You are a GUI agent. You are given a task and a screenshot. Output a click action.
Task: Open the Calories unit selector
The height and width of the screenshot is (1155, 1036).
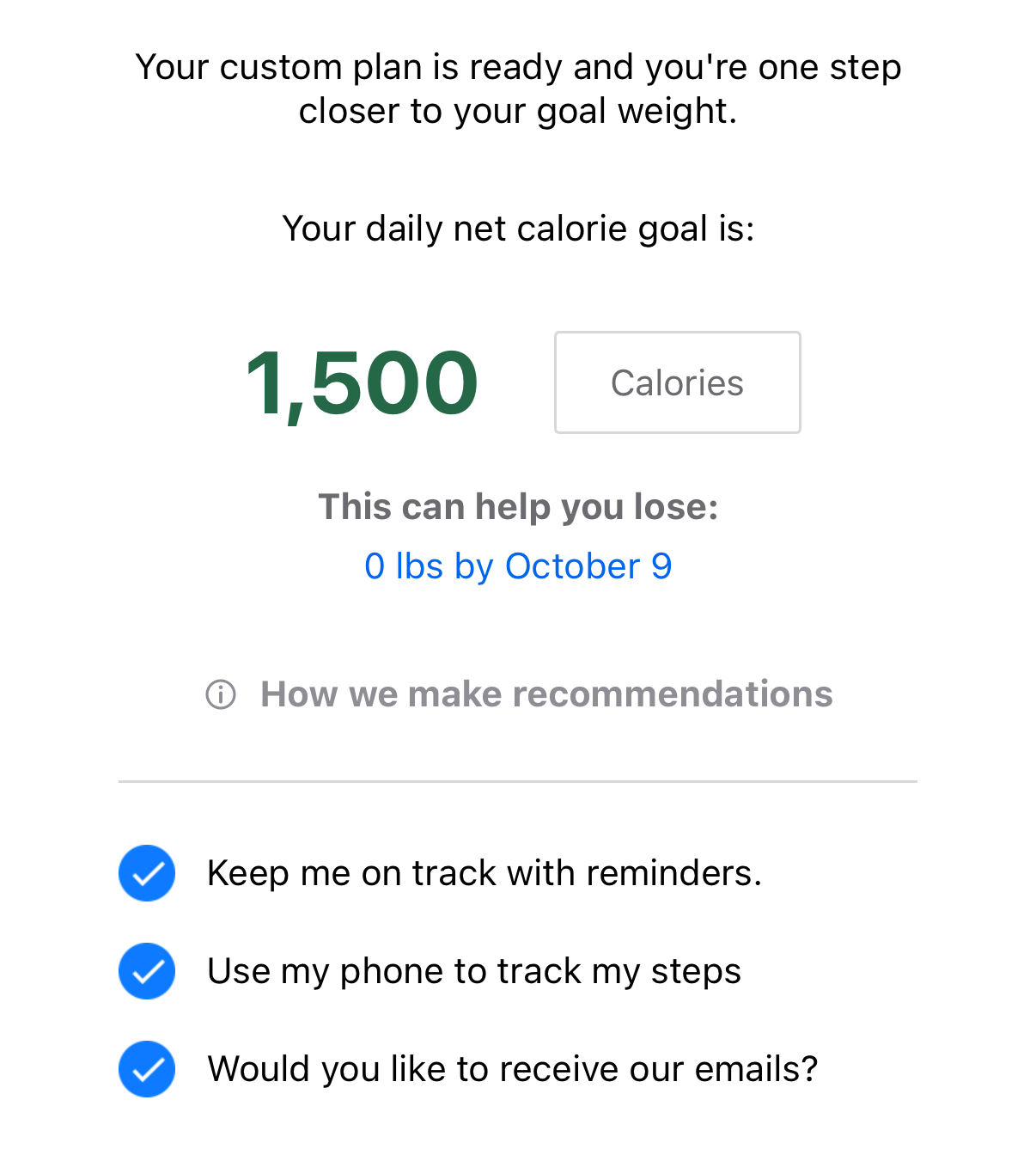tap(677, 382)
